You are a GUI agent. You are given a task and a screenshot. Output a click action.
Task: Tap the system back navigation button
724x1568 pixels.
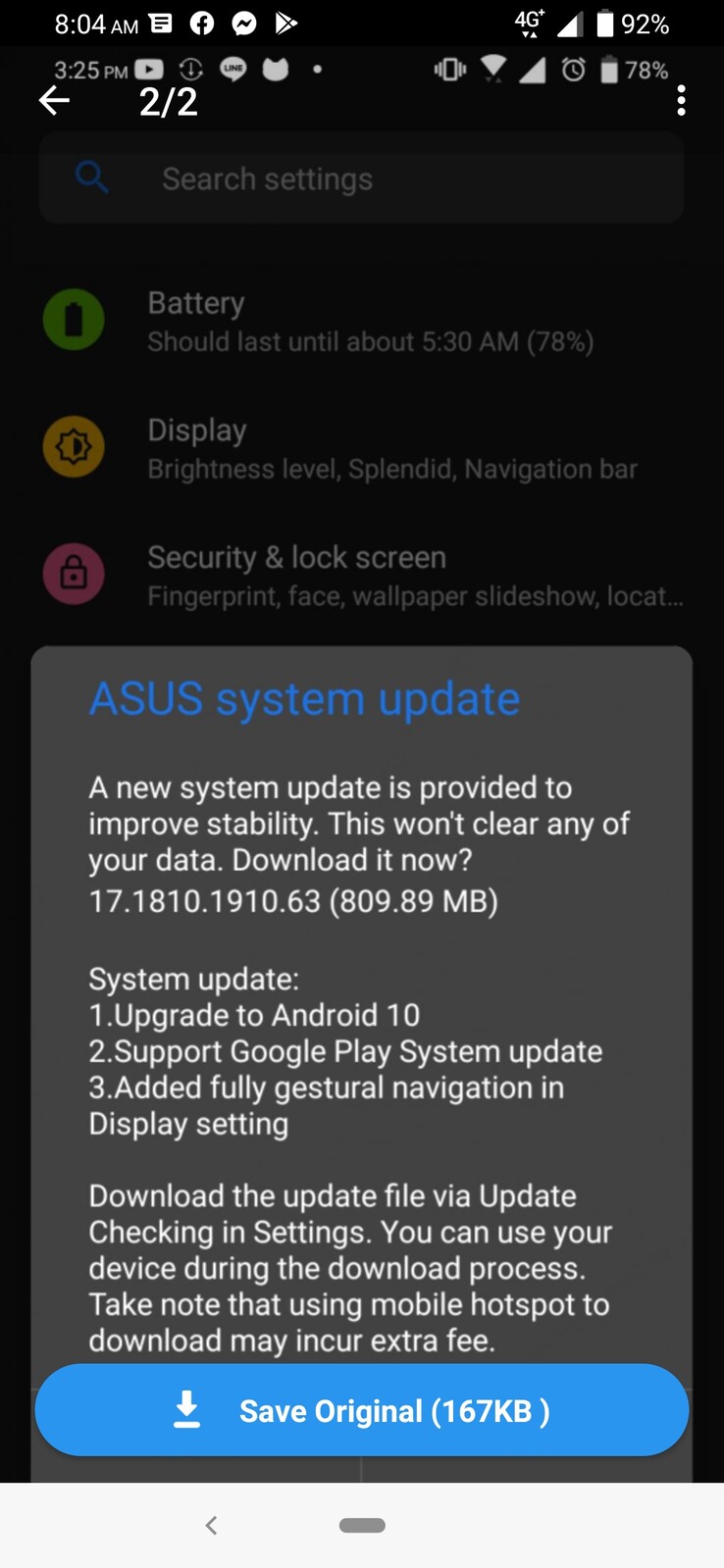(x=211, y=1525)
